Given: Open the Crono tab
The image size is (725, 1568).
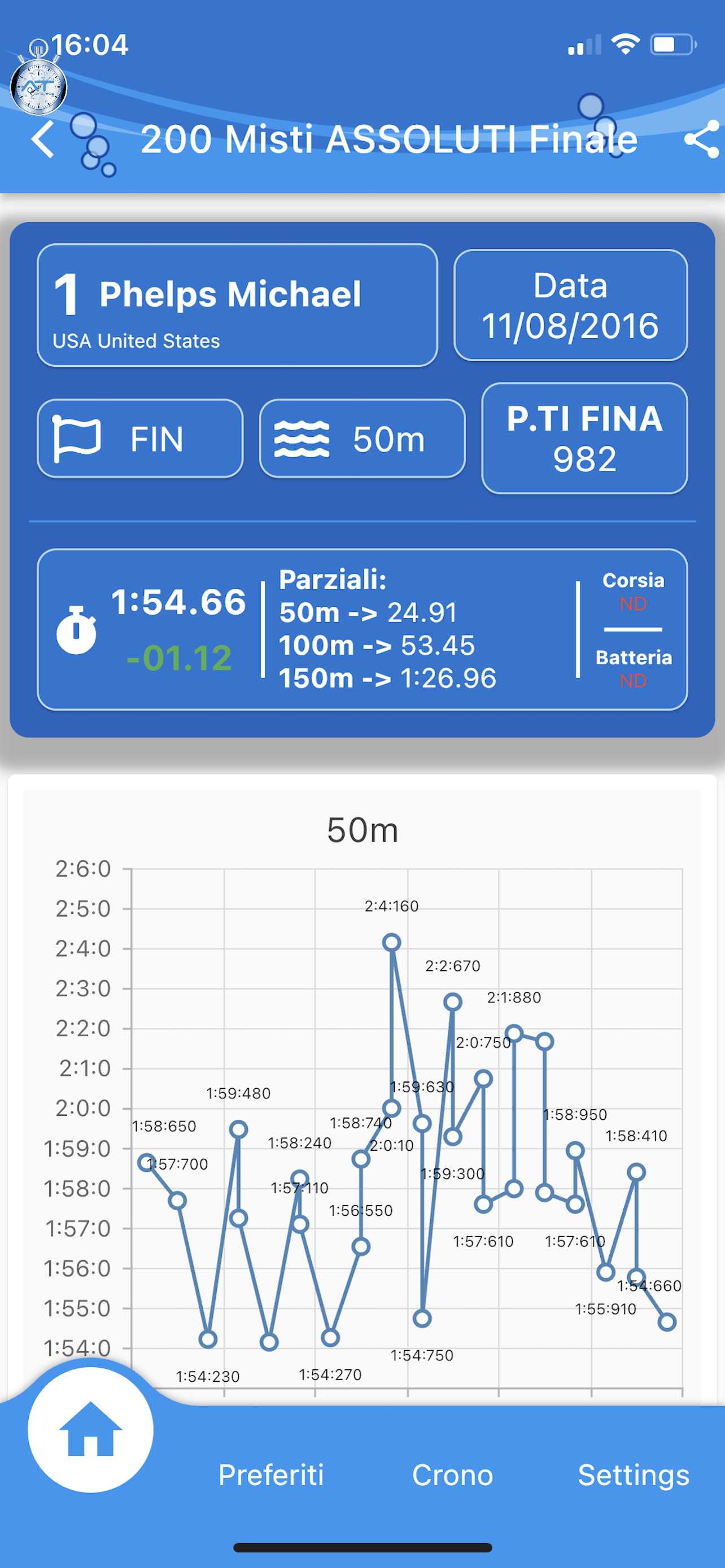Looking at the screenshot, I should pyautogui.click(x=452, y=1474).
